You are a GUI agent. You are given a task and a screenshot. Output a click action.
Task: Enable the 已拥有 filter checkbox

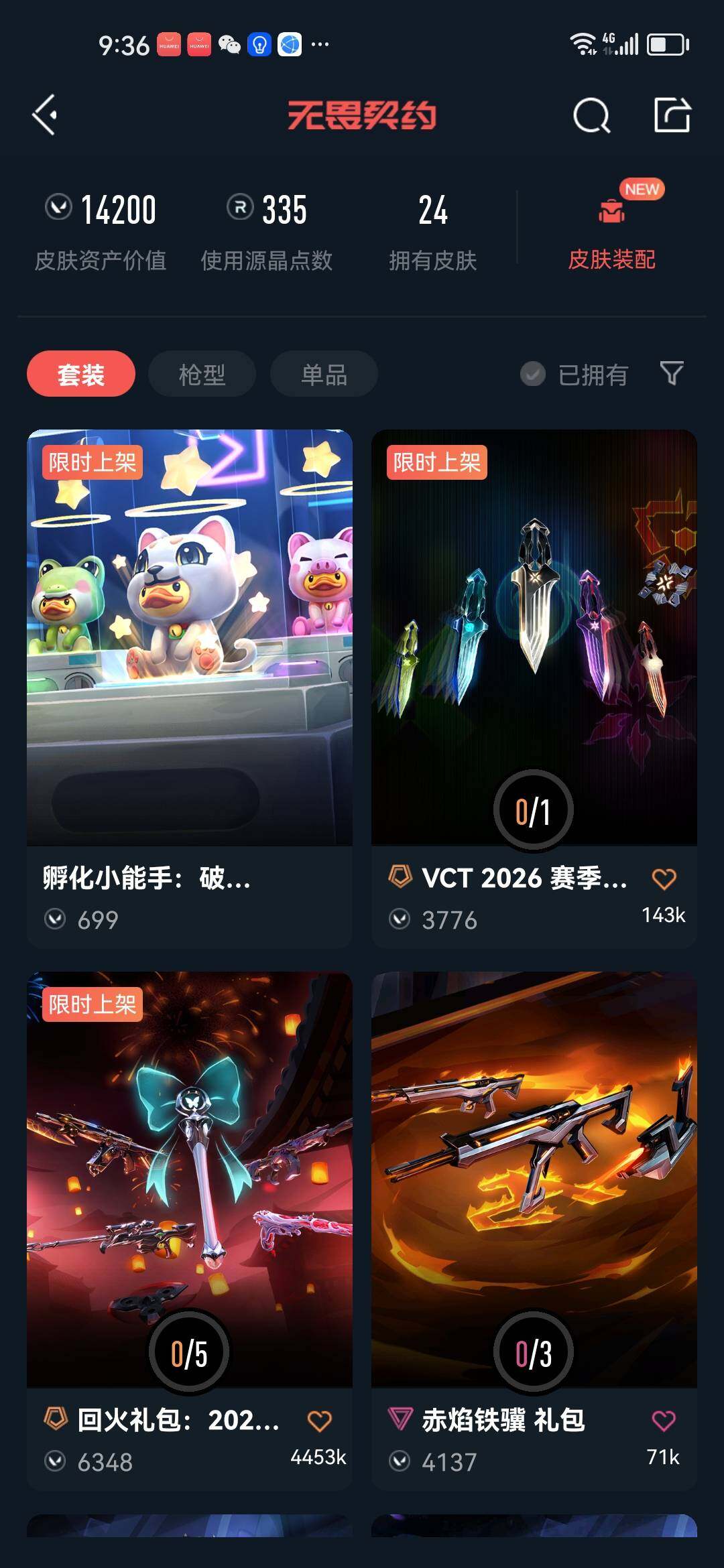pos(532,375)
